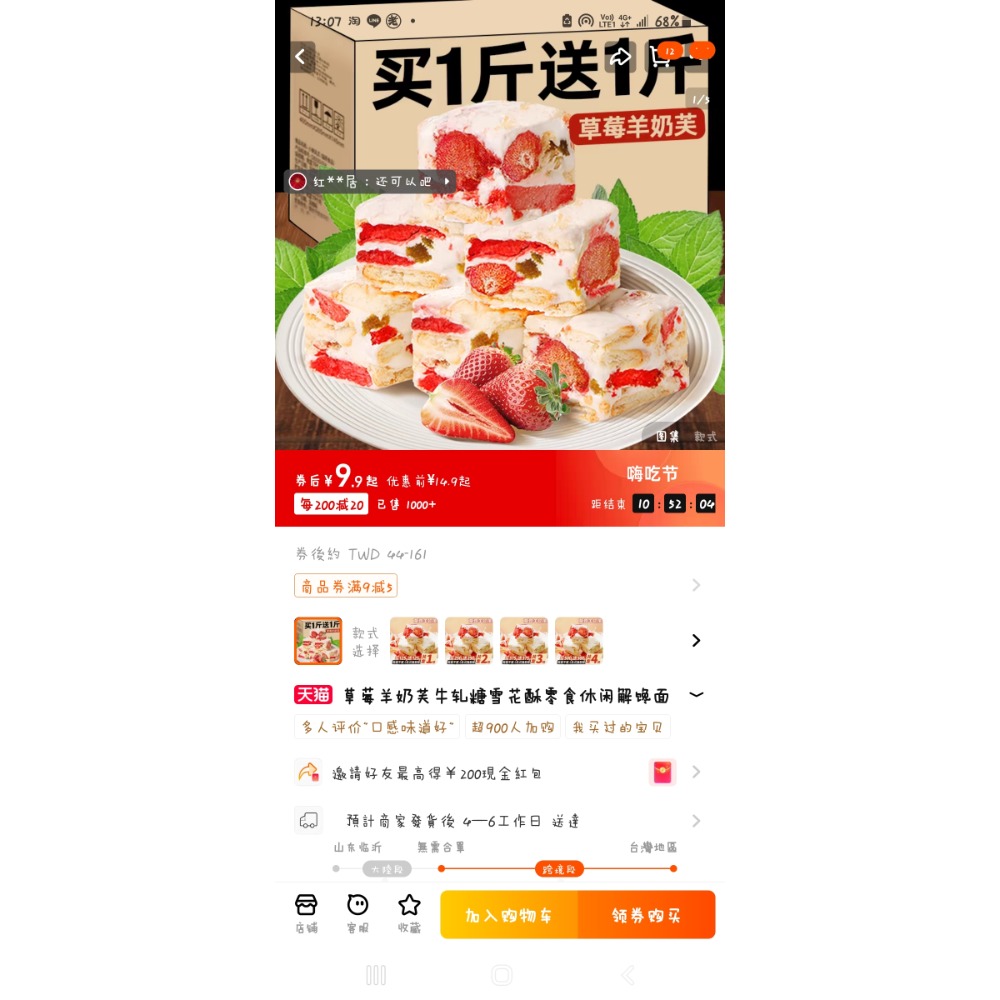This screenshot has height=1000, width=1000.
Task: Share this product
Action: pos(620,57)
